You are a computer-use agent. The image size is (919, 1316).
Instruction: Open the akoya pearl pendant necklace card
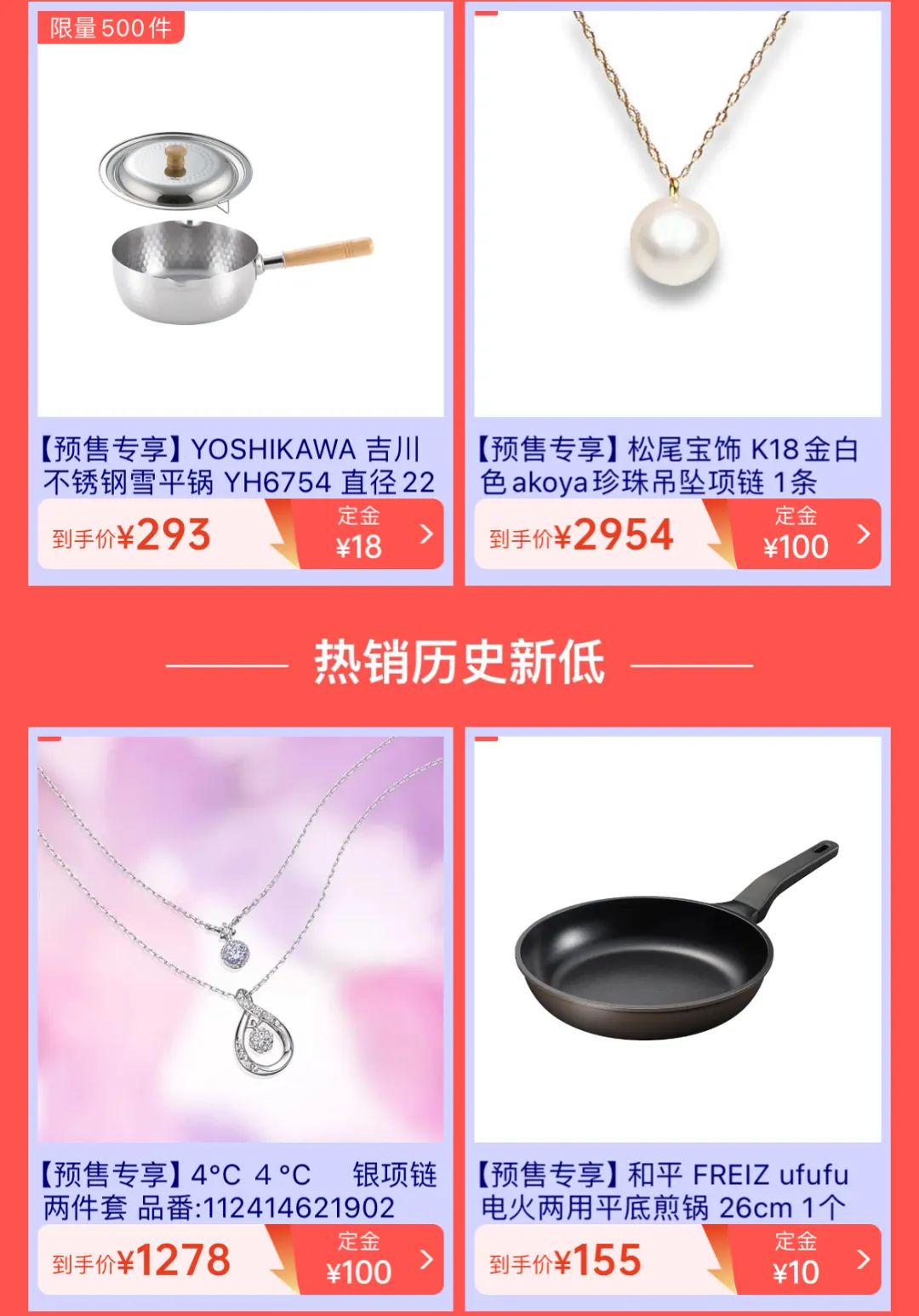pyautogui.click(x=677, y=221)
